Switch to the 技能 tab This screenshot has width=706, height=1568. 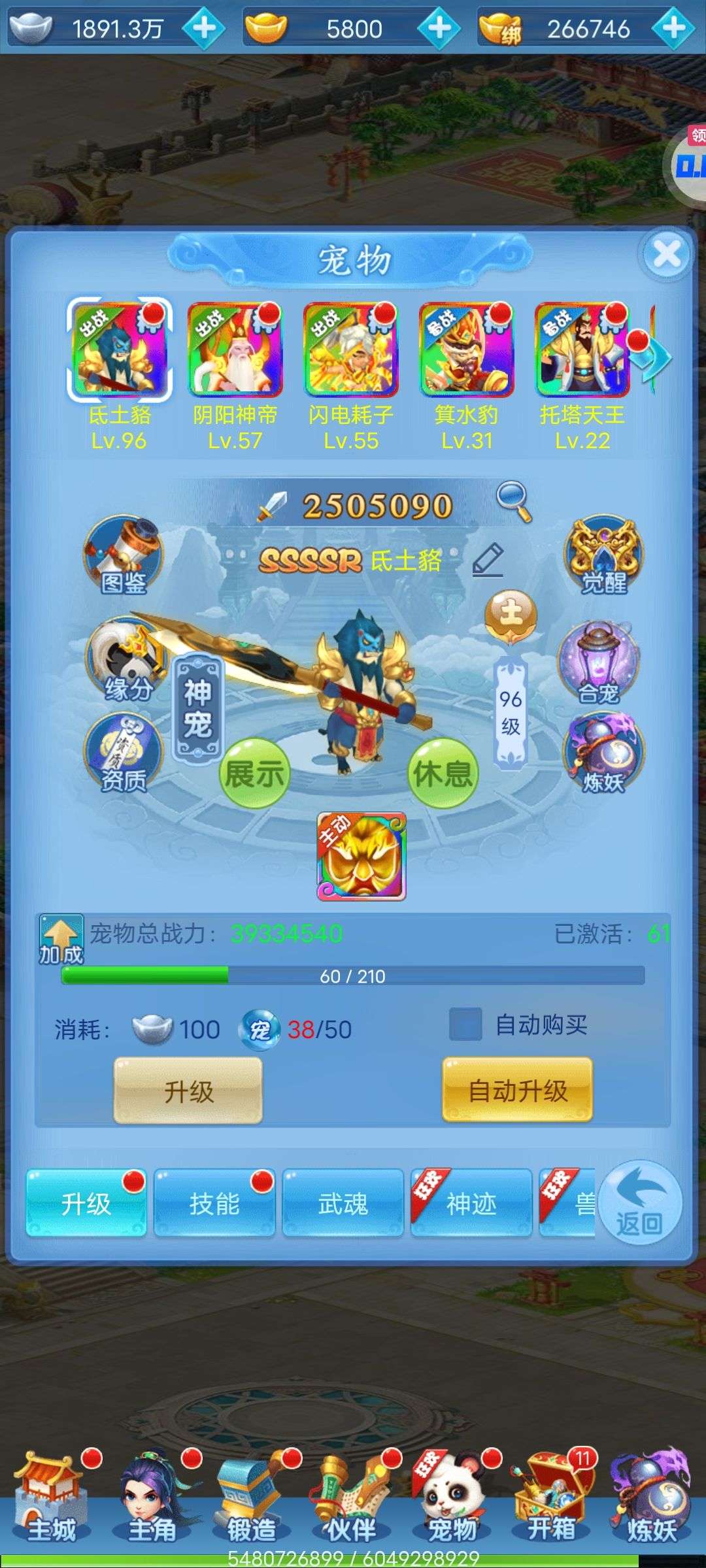pos(214,1203)
